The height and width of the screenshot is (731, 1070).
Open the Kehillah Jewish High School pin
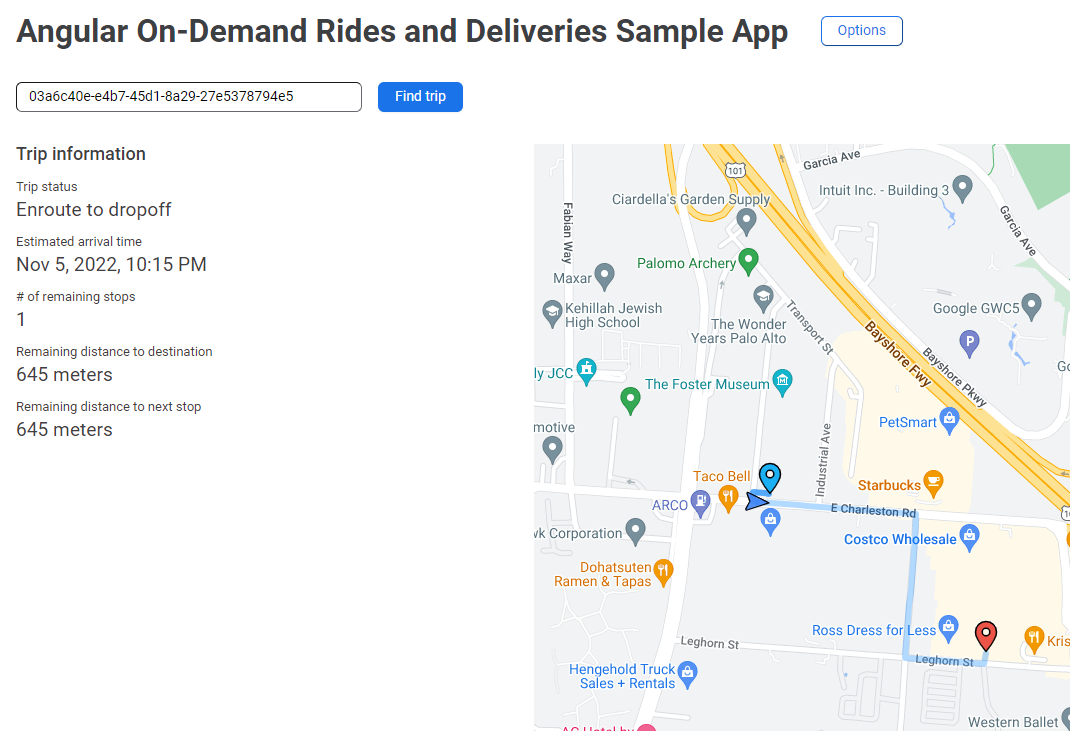tap(551, 312)
